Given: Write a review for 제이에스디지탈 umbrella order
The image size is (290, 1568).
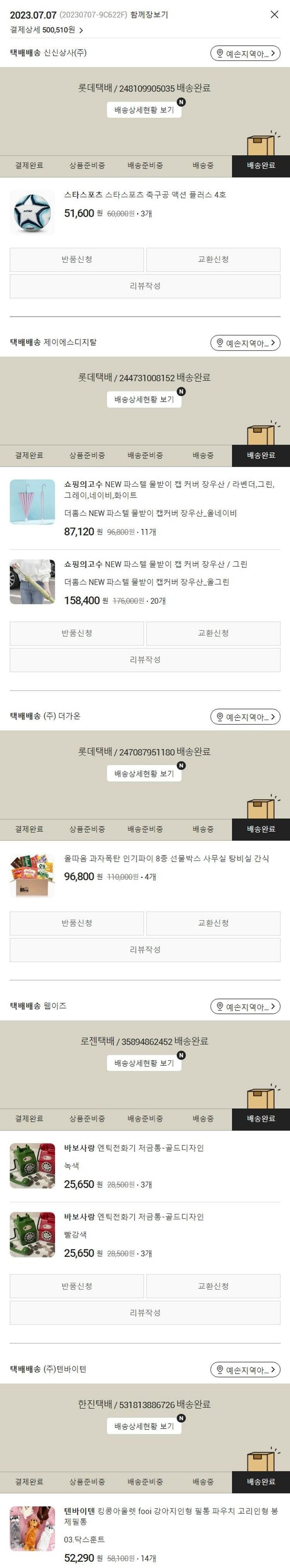Looking at the screenshot, I should (145, 660).
